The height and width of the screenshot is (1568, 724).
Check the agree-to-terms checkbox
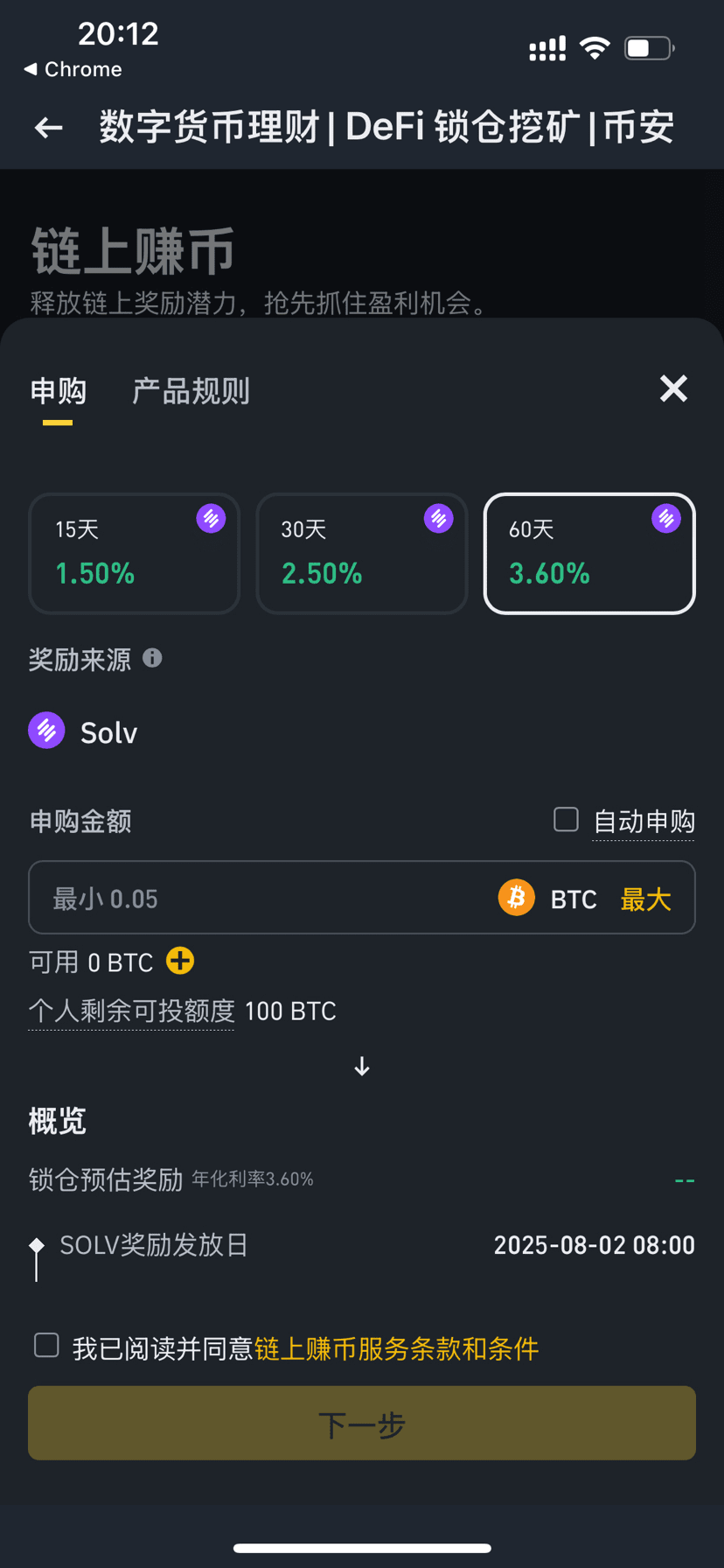point(46,1346)
